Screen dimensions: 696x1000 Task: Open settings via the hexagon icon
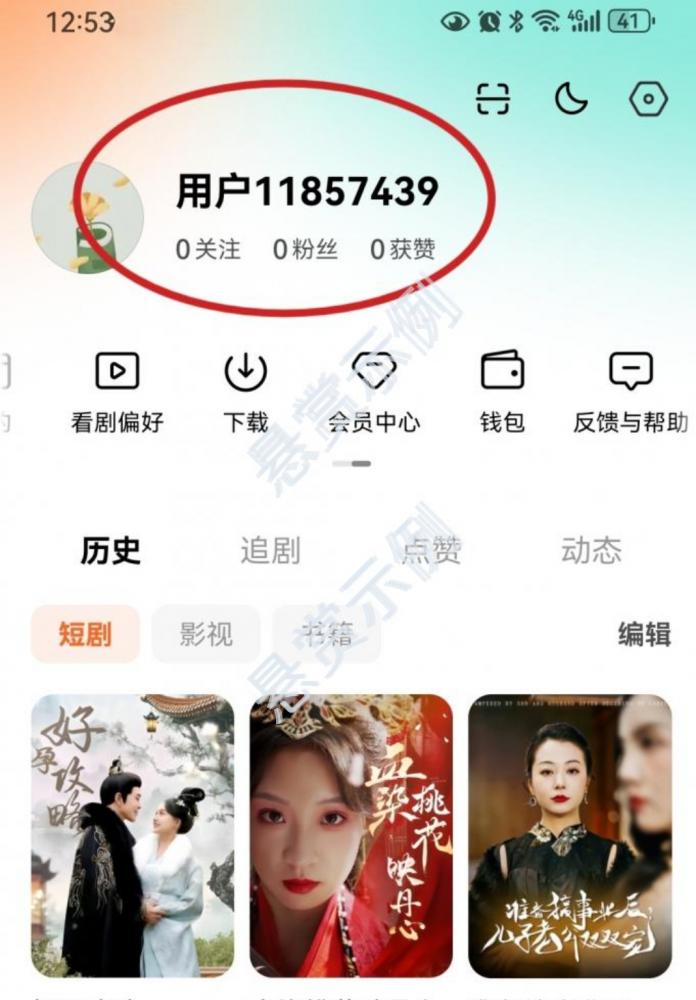[648, 99]
